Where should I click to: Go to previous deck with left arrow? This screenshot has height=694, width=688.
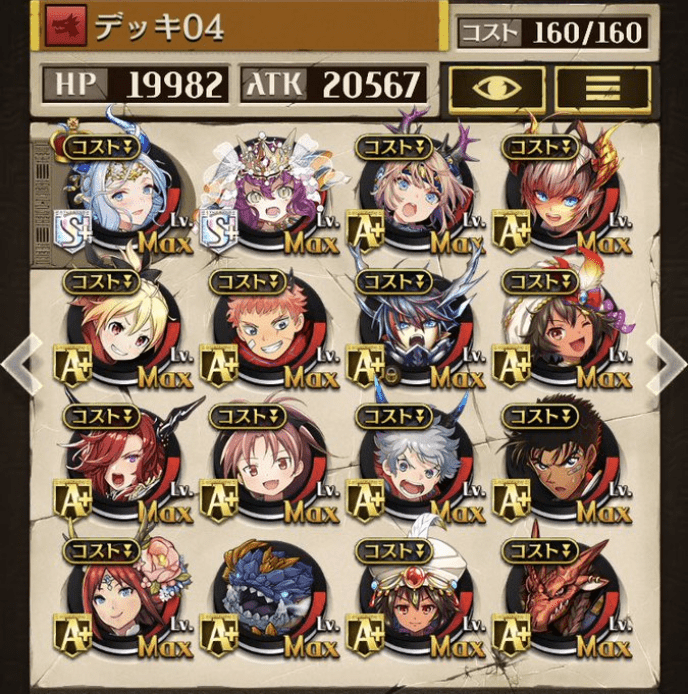pyautogui.click(x=20, y=362)
